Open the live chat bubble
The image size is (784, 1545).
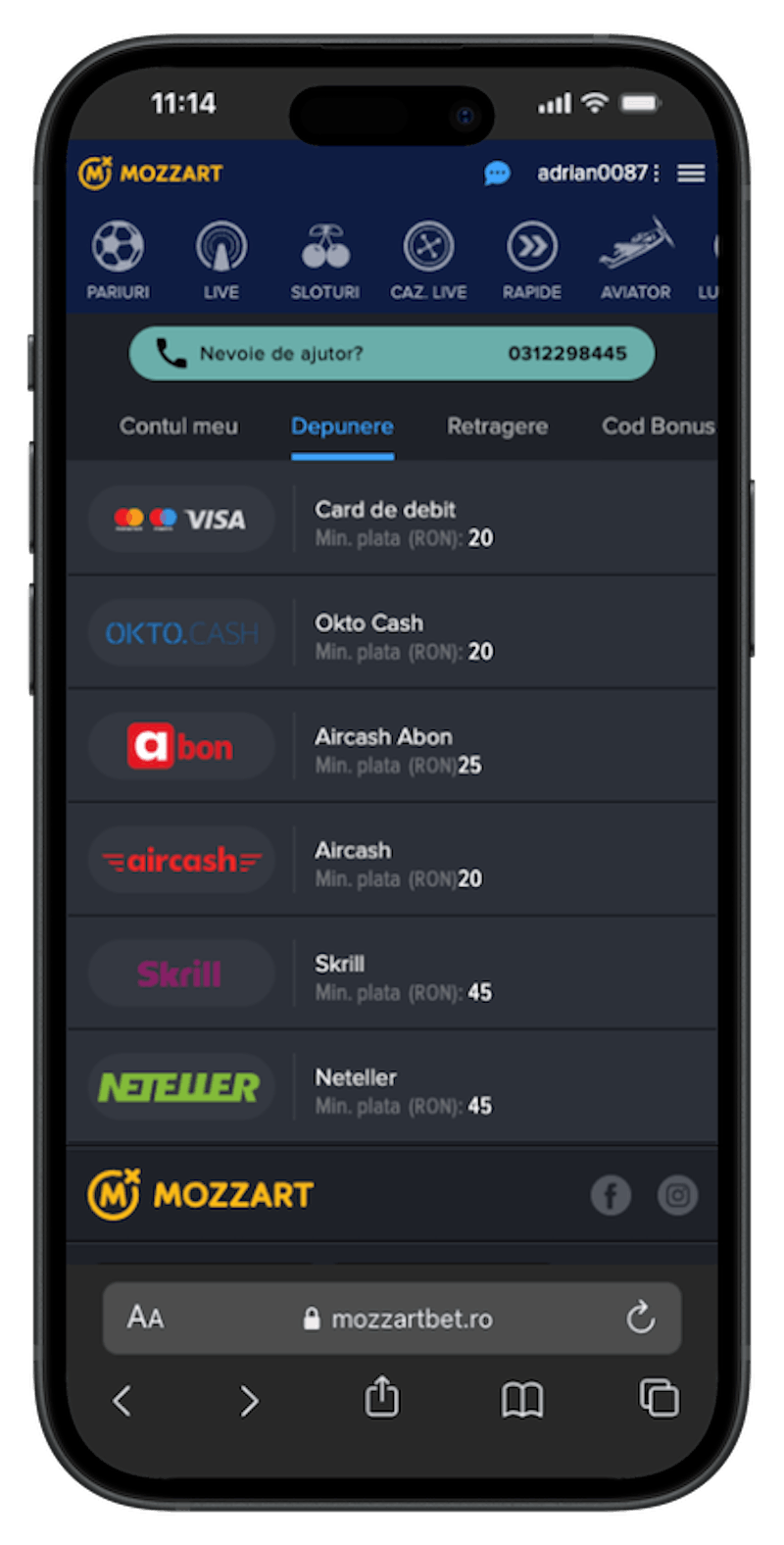[497, 174]
